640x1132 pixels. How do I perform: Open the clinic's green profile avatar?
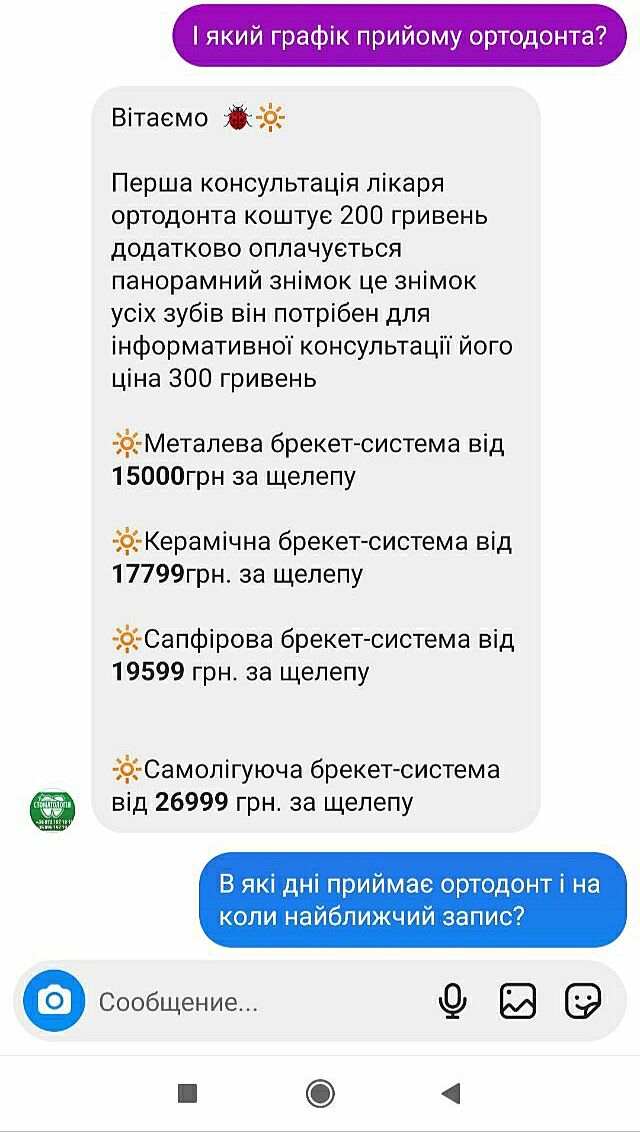(x=52, y=810)
